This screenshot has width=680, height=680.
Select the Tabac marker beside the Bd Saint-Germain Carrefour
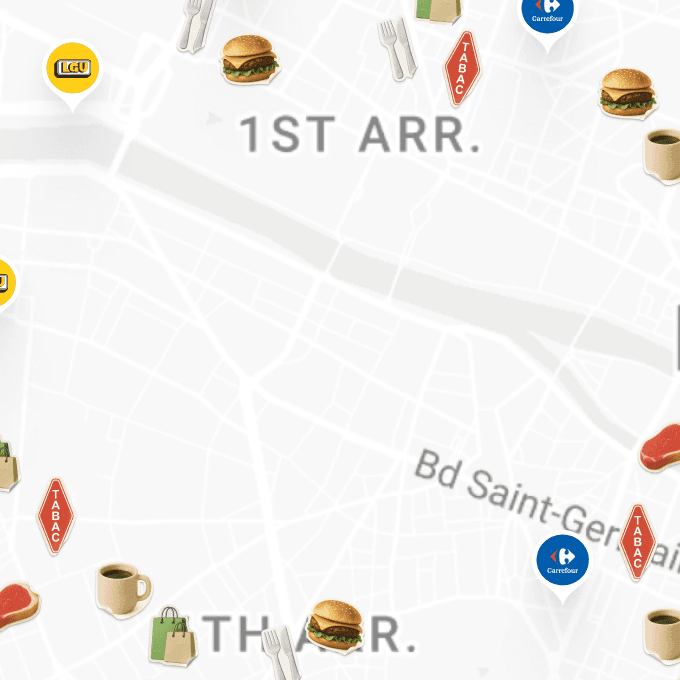coord(636,542)
